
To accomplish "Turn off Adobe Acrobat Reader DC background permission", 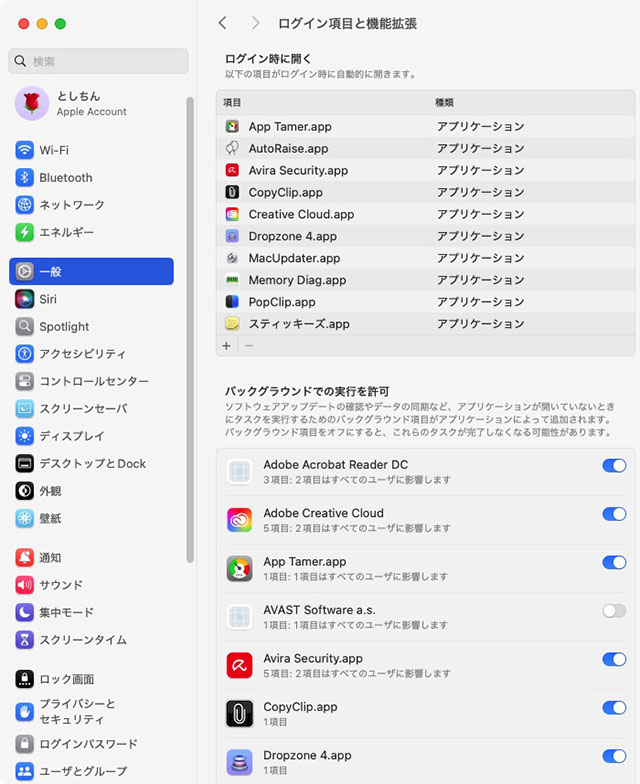I will (x=614, y=466).
